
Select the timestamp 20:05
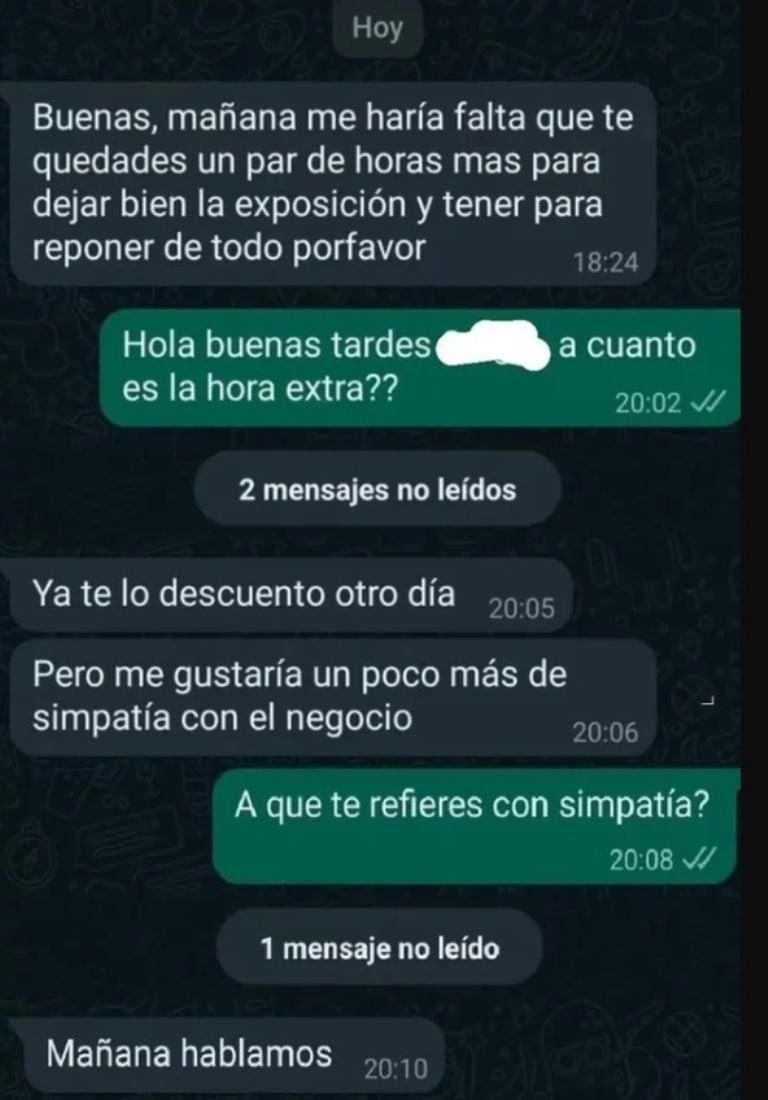[x=520, y=604]
